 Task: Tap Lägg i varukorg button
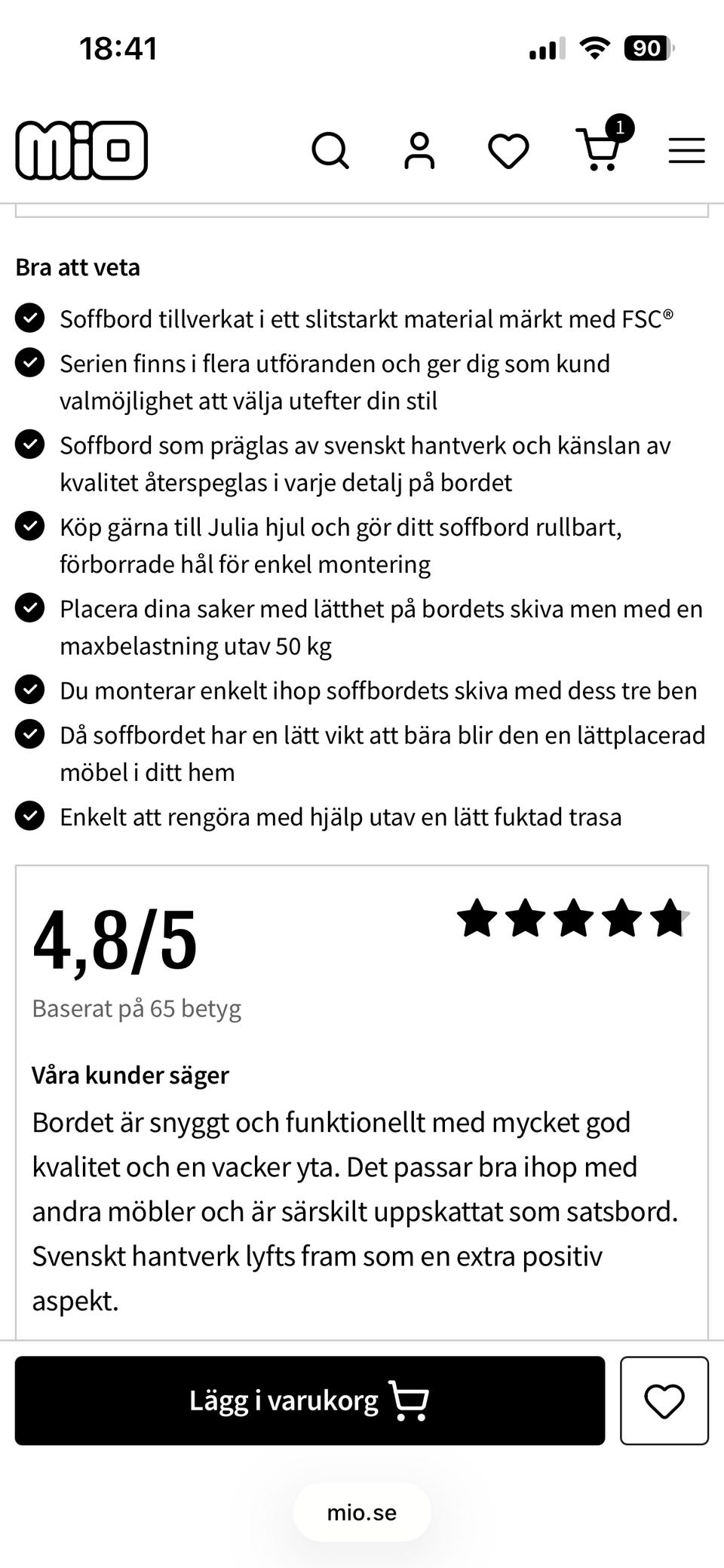coord(310,1400)
